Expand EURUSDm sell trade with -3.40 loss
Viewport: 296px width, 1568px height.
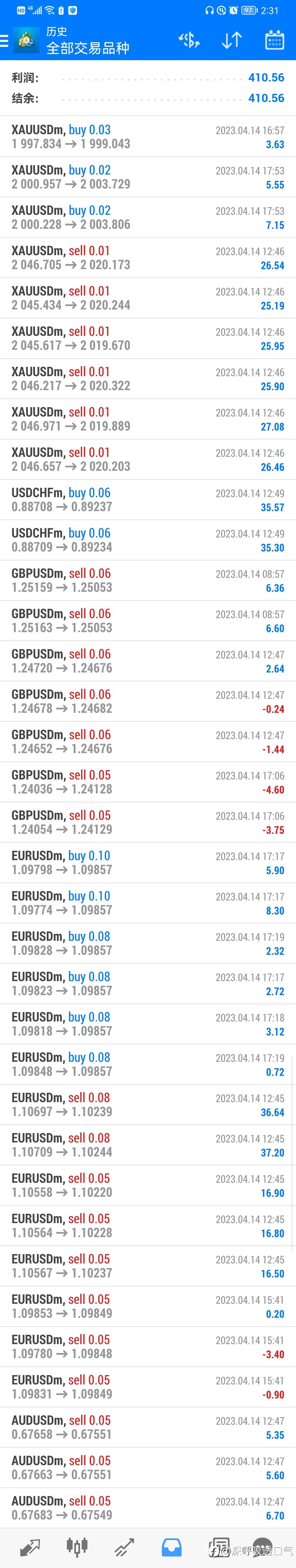[x=148, y=1346]
